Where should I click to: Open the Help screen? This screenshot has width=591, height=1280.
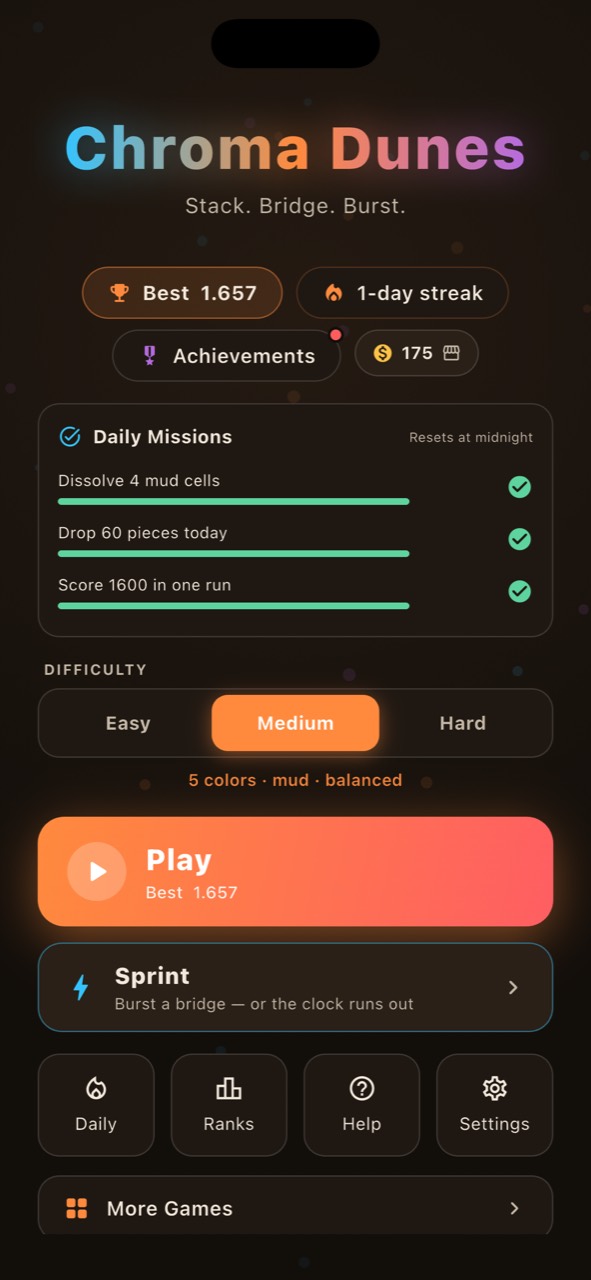pos(362,1105)
